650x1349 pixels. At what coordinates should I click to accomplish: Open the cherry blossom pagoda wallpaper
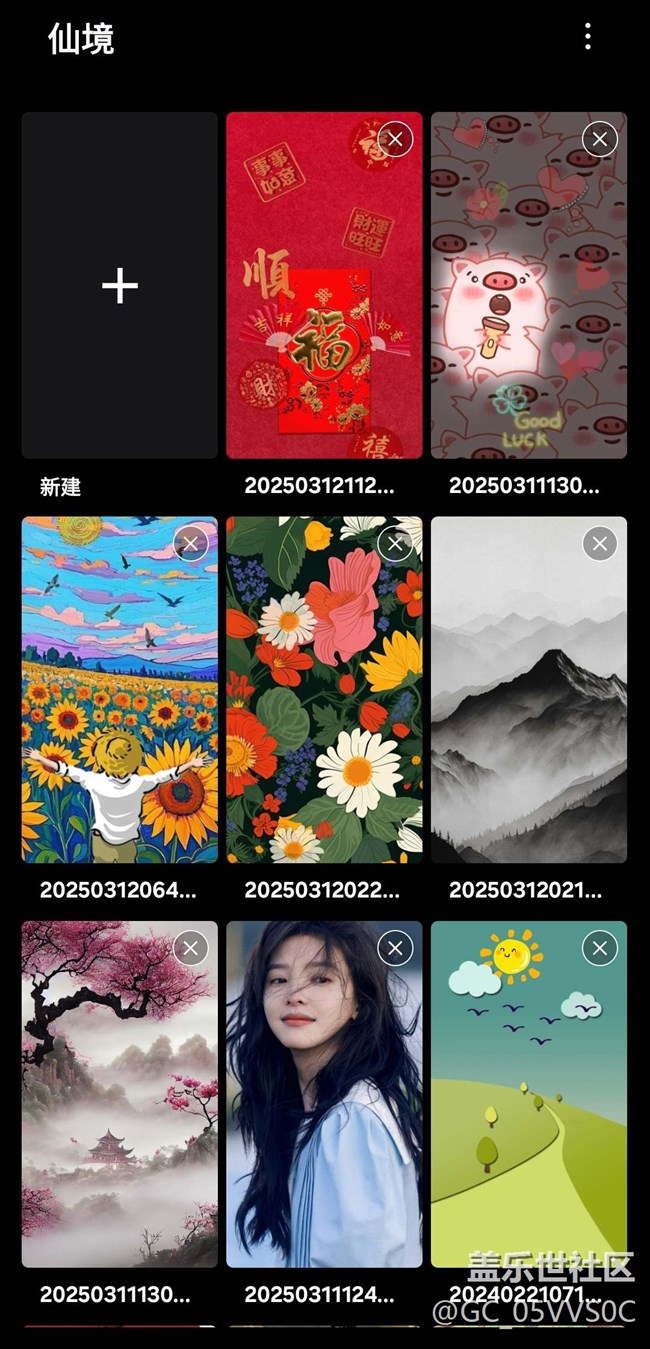click(120, 1100)
